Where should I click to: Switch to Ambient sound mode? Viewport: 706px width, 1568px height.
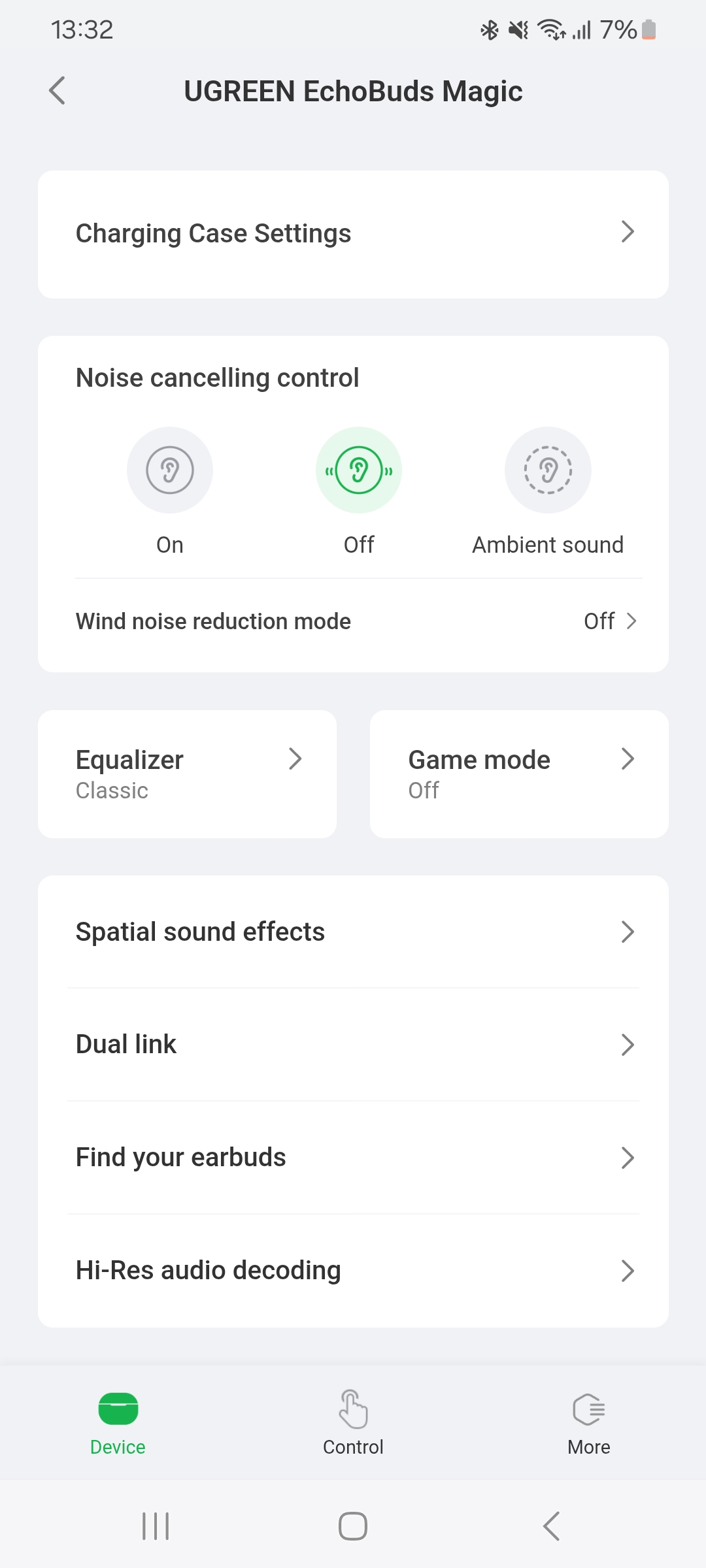tap(548, 470)
